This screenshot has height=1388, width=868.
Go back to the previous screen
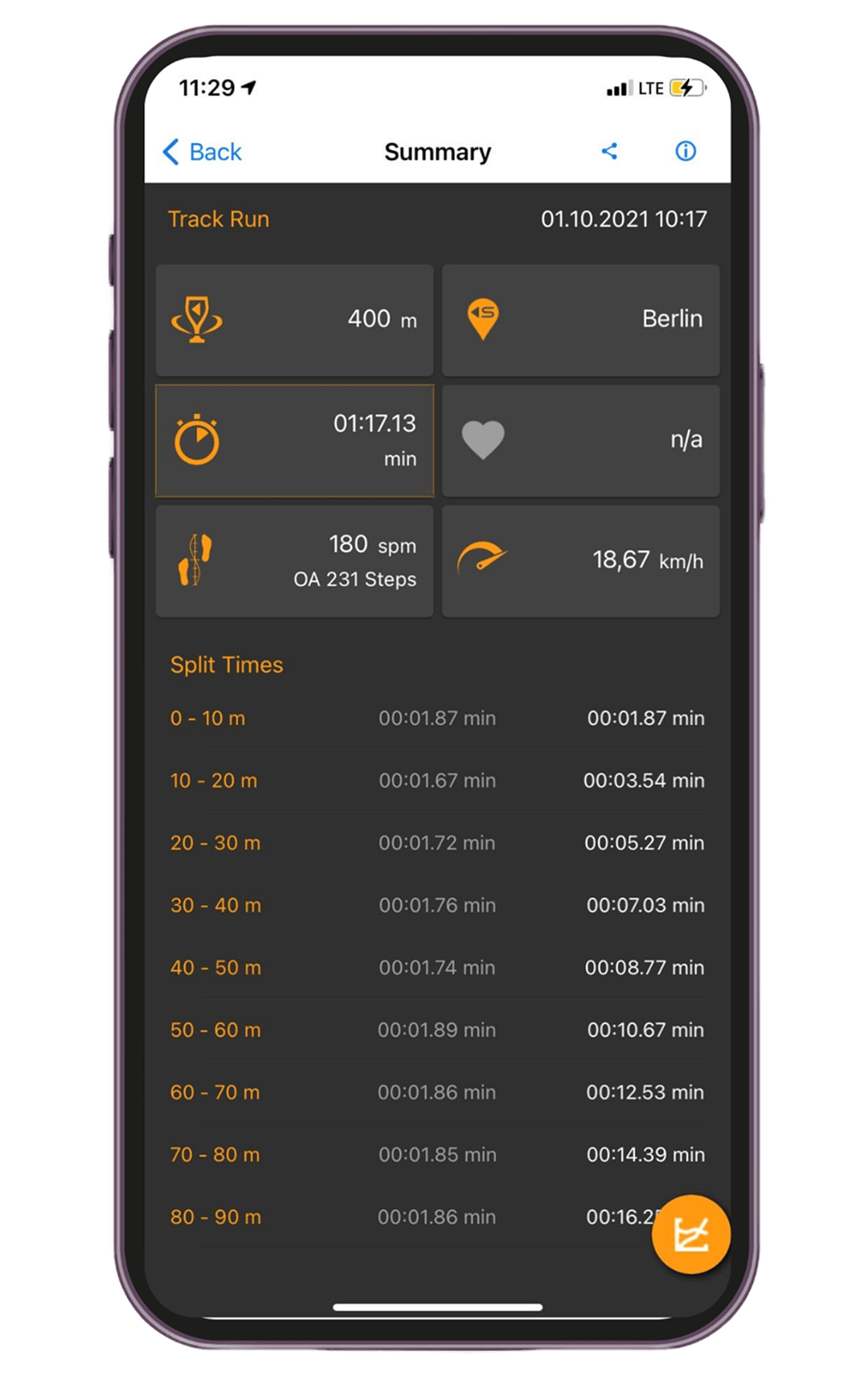pyautogui.click(x=203, y=152)
